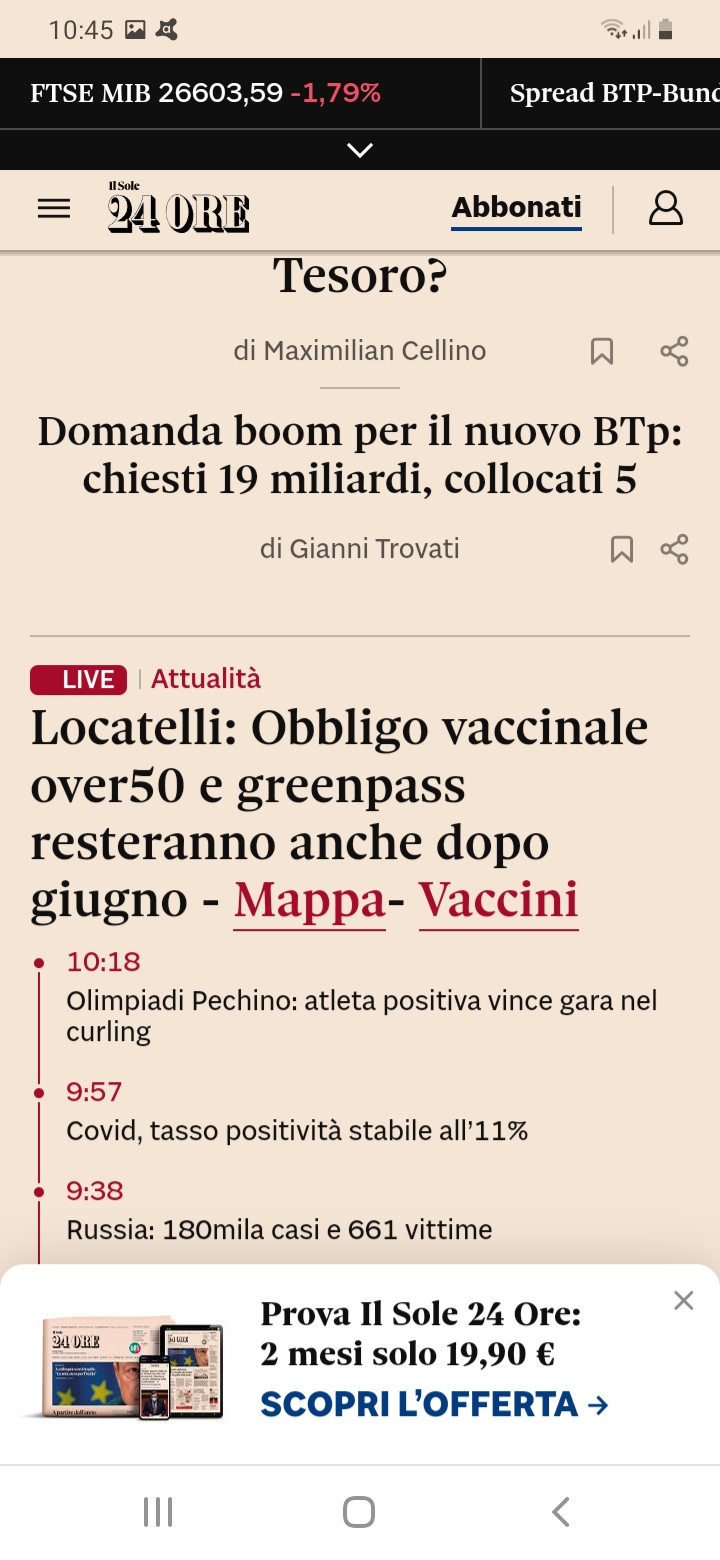Expand the market ticker chevron

point(360,150)
